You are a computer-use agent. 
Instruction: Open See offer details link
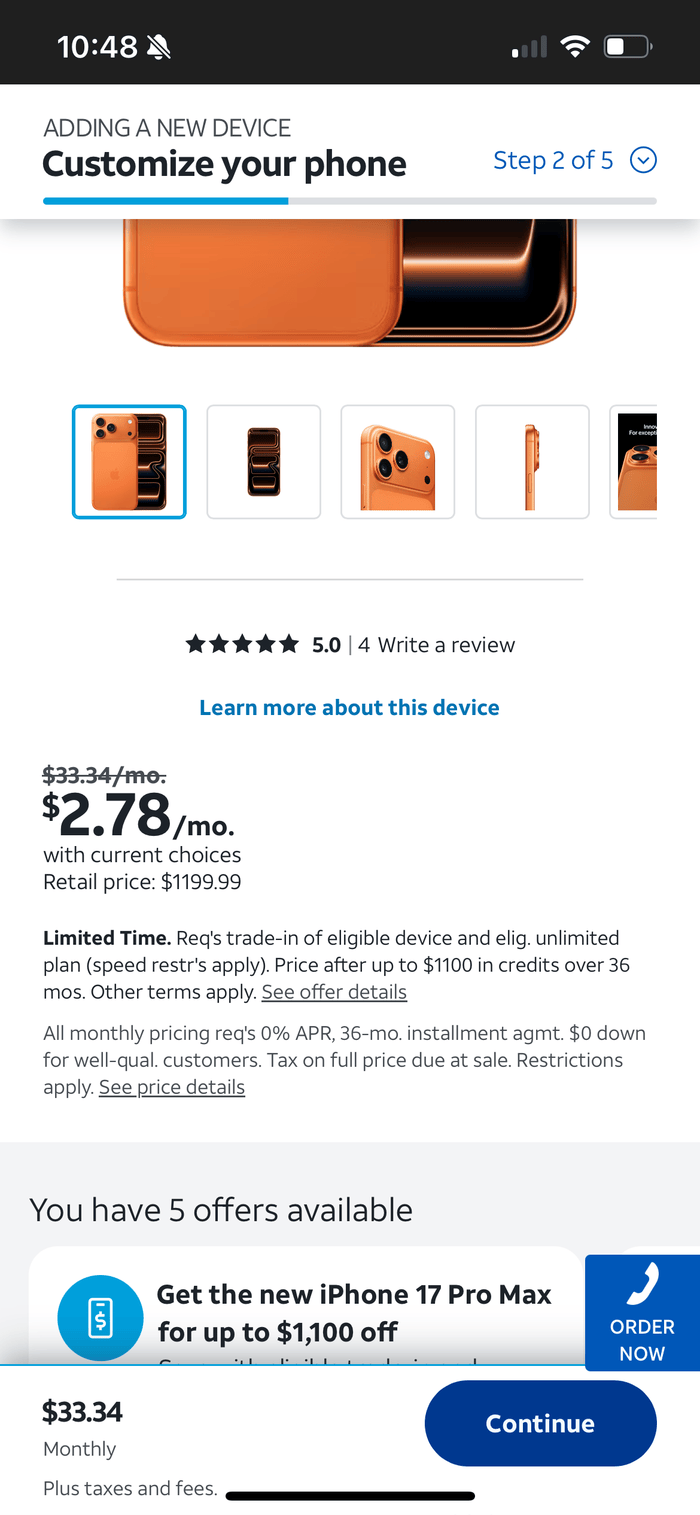tap(334, 992)
